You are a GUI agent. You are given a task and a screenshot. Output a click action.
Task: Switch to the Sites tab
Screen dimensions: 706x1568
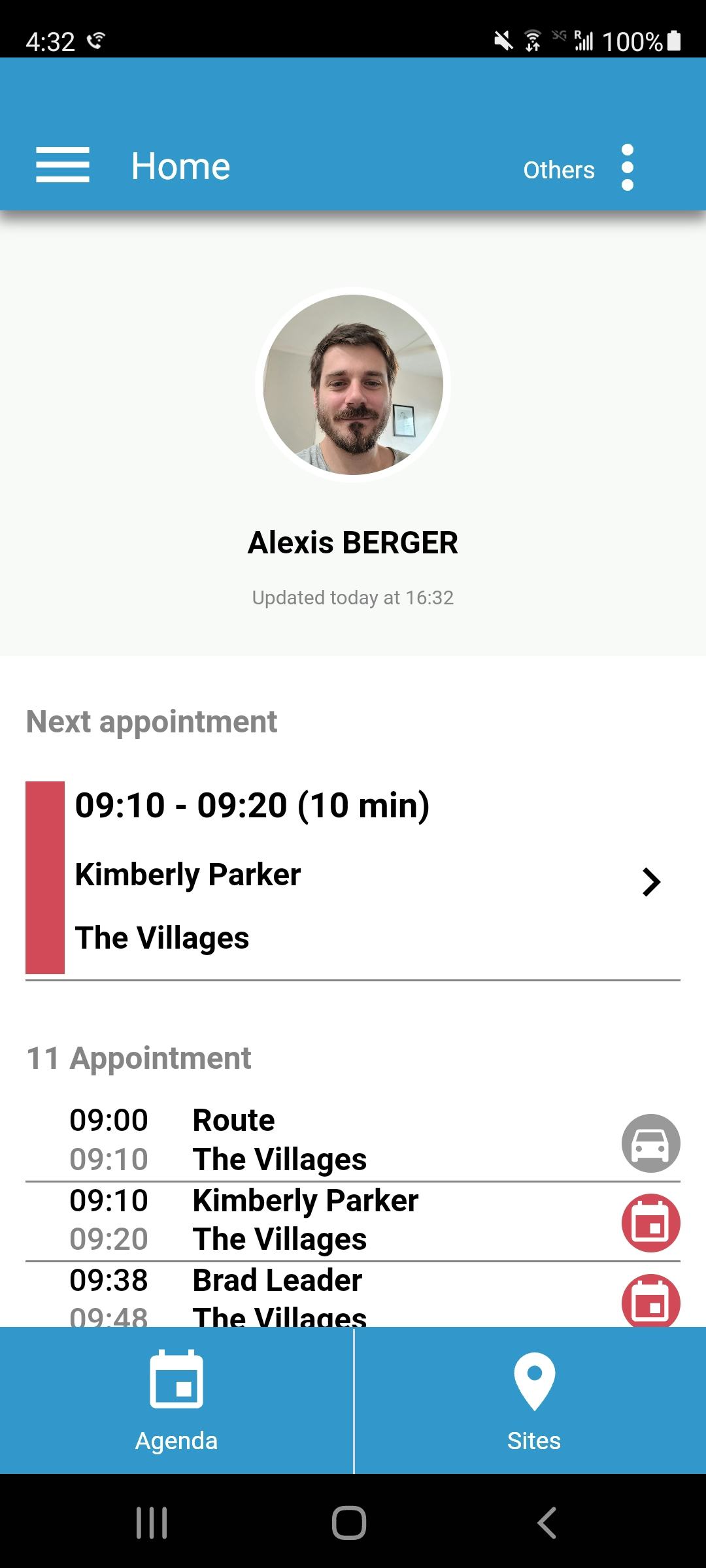[x=533, y=1401]
